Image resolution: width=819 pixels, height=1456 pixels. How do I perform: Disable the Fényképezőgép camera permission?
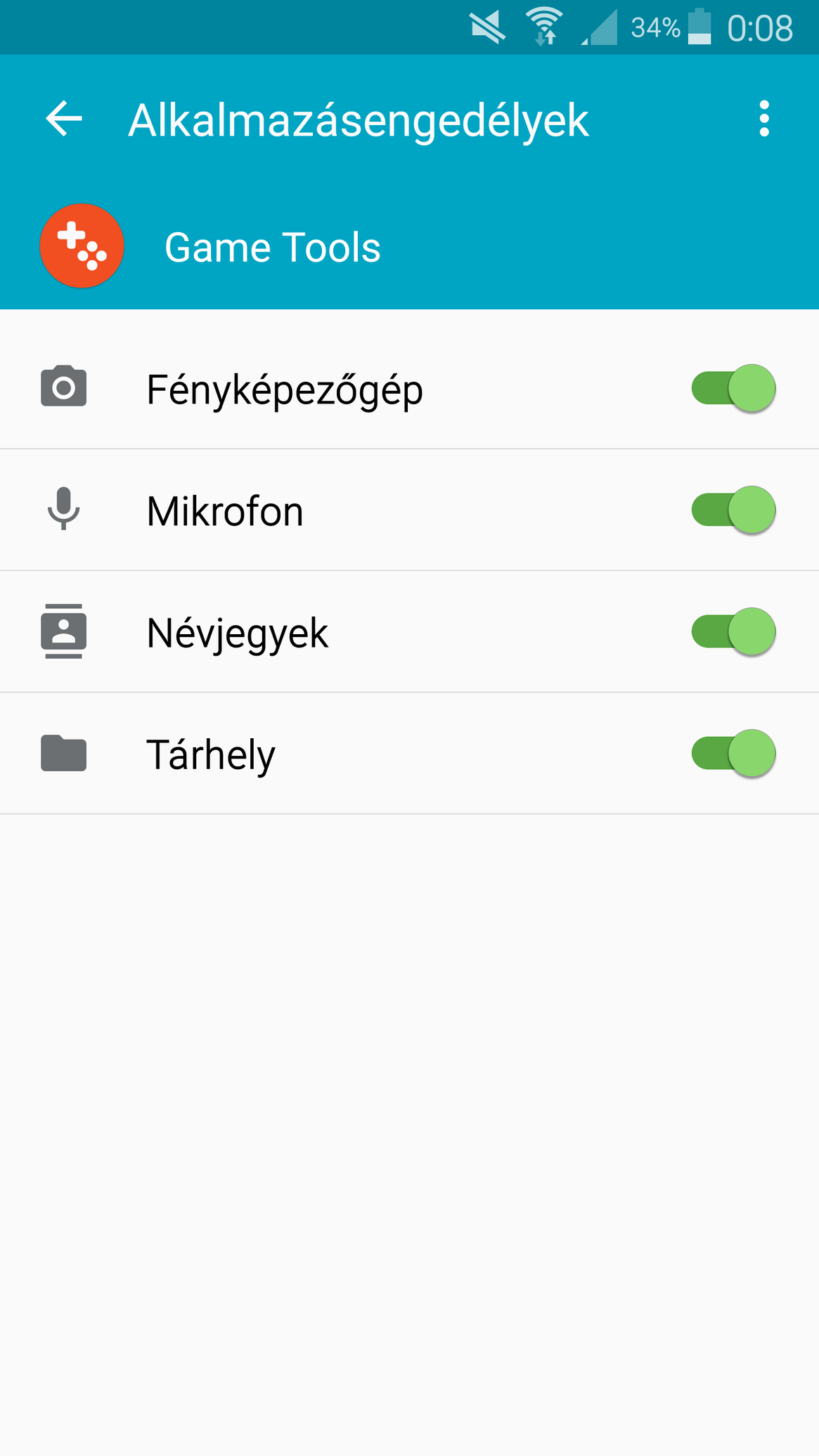(733, 388)
